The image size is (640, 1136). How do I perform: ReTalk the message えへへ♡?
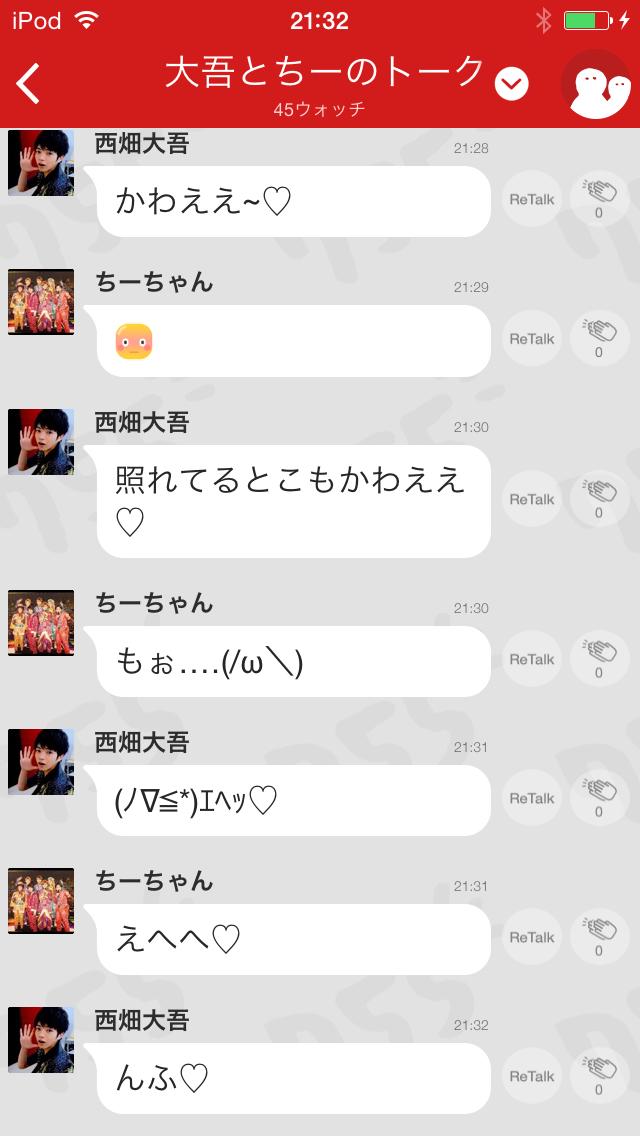tap(531, 938)
